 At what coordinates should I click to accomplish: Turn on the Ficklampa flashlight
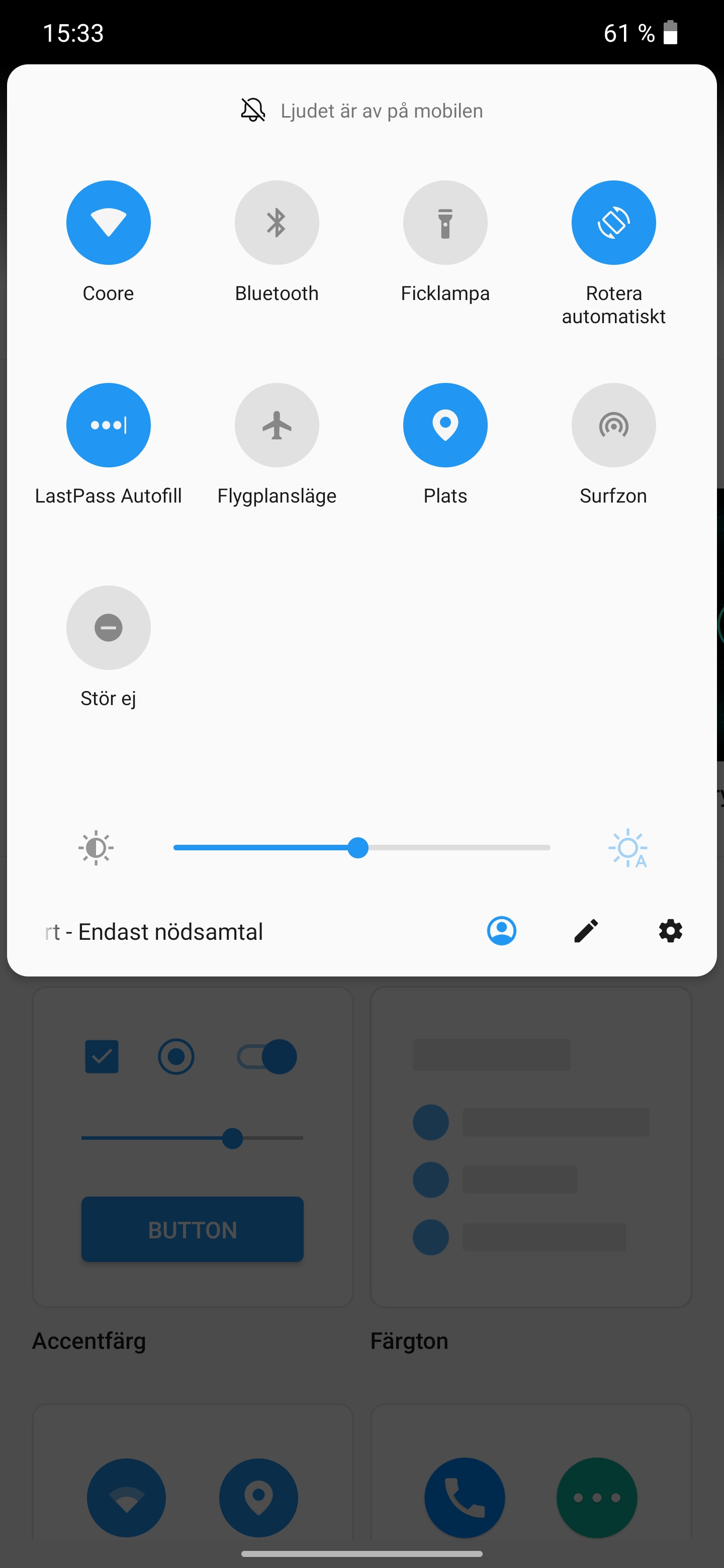tap(445, 223)
